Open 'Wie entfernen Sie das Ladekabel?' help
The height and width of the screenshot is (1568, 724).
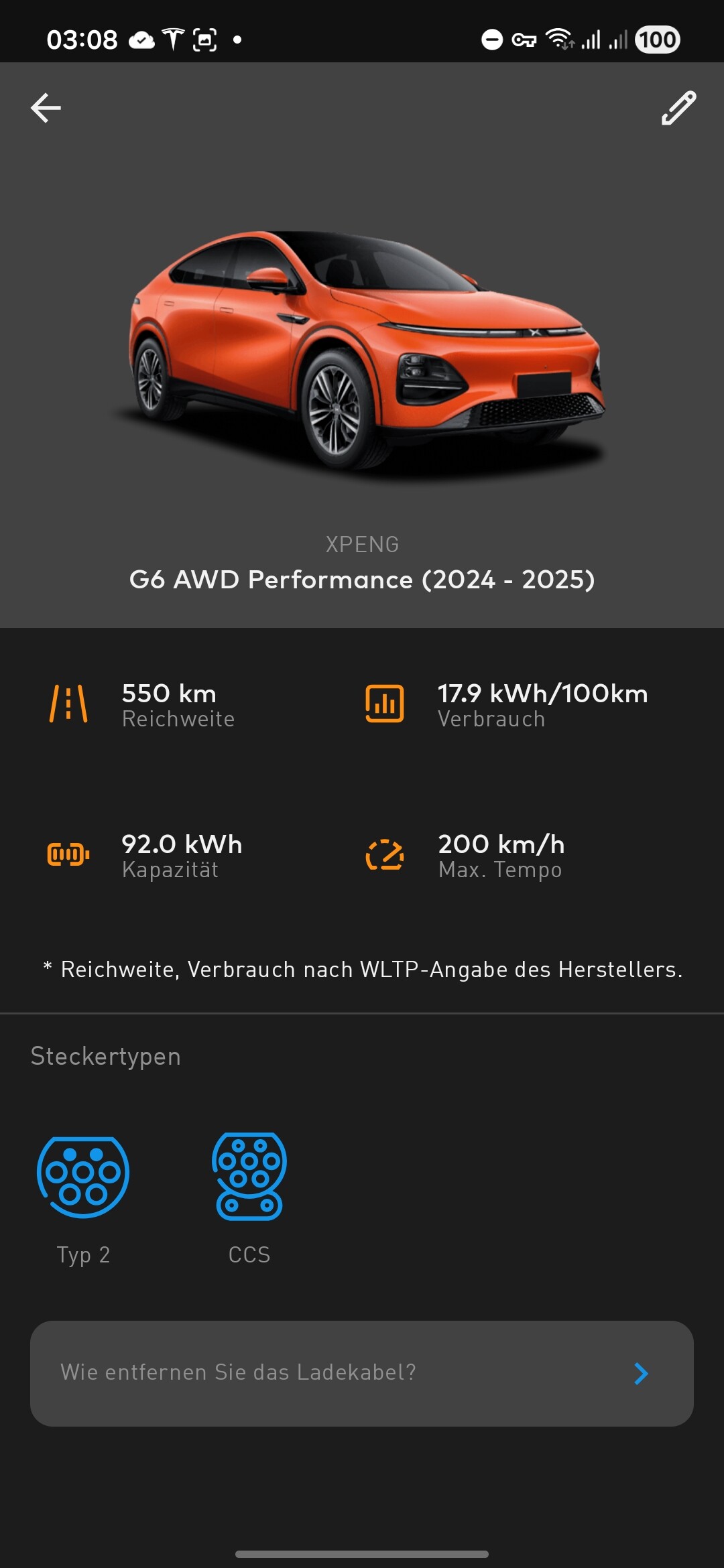point(362,1373)
